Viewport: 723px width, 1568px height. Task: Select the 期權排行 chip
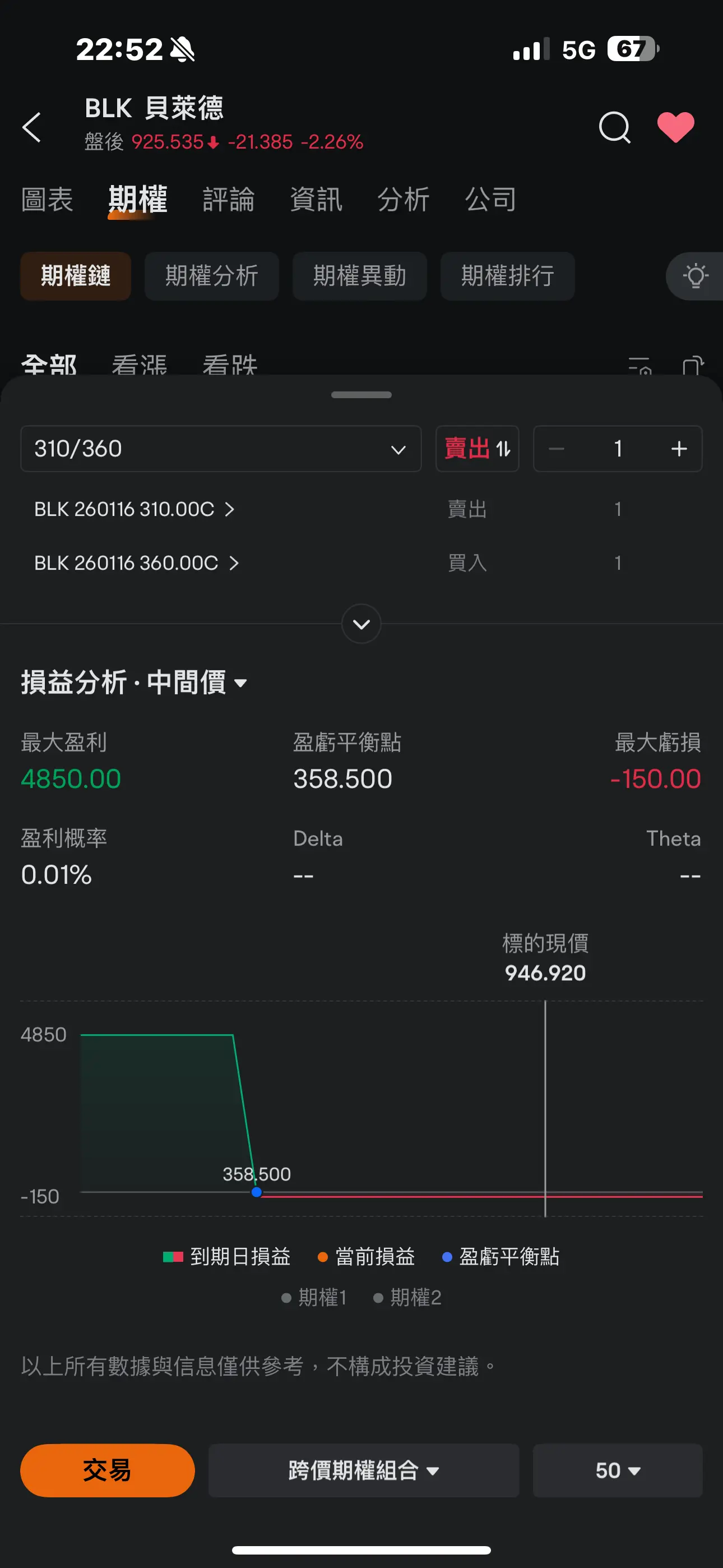508,276
